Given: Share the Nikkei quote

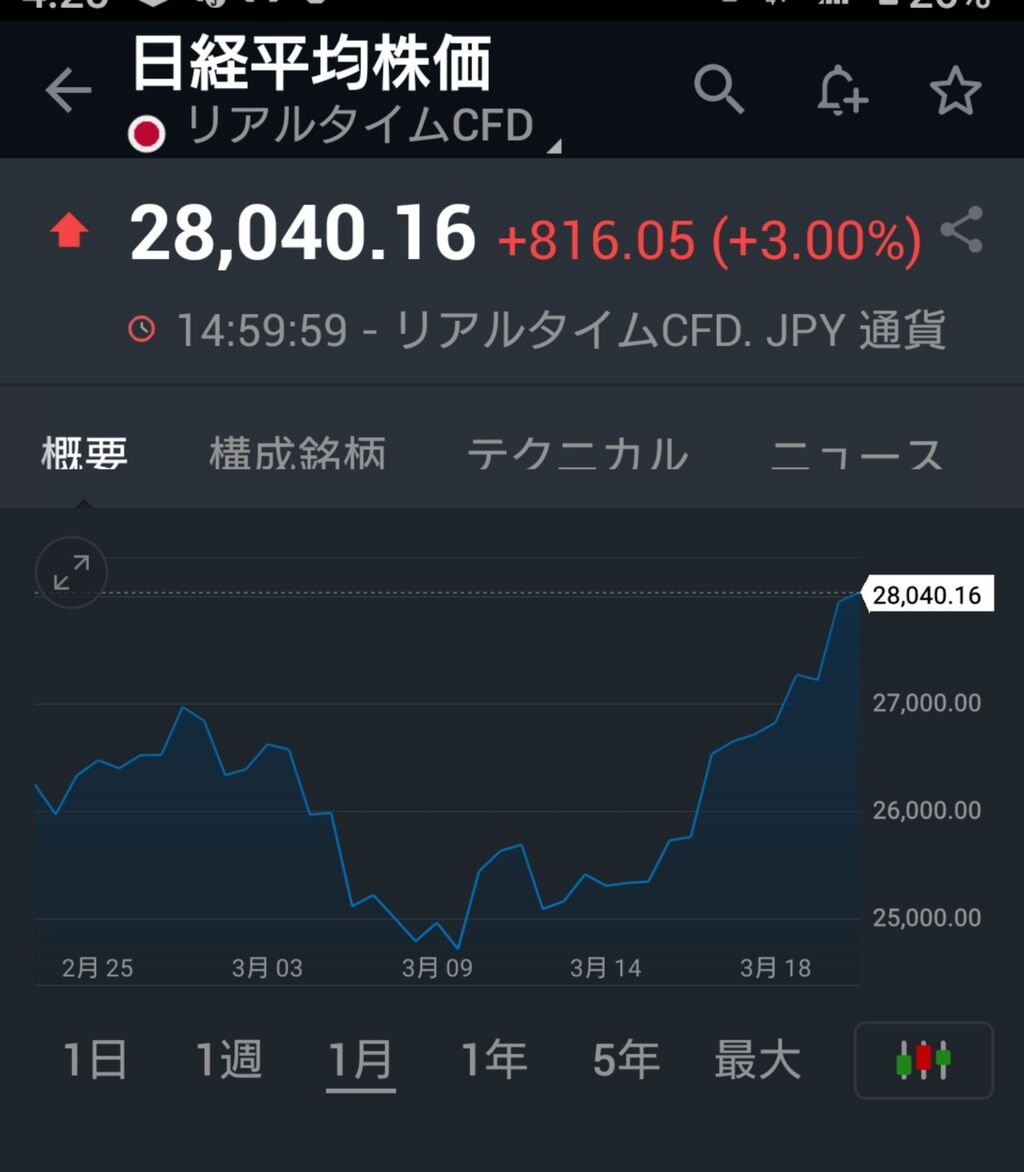Looking at the screenshot, I should point(962,230).
